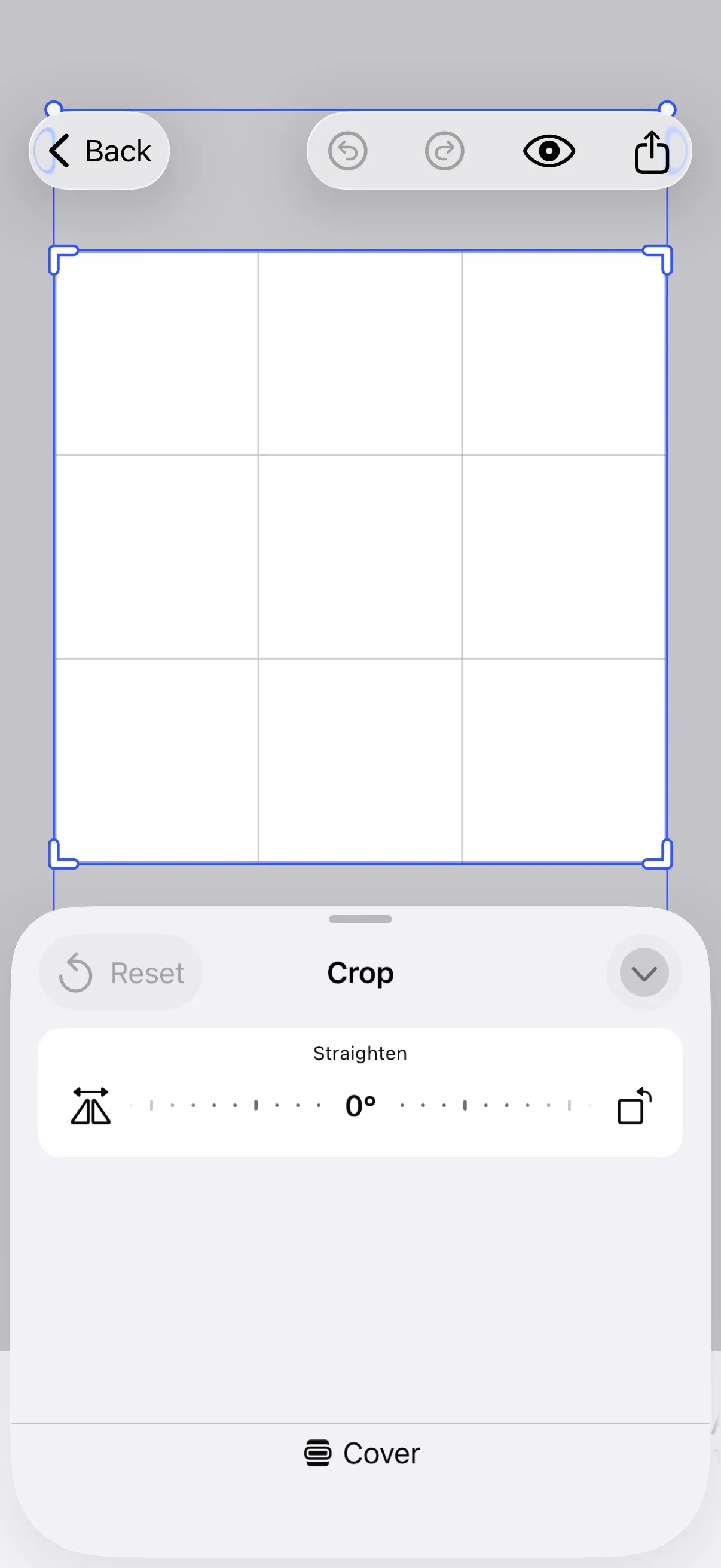Image resolution: width=721 pixels, height=1568 pixels.
Task: Flip the image horizontally
Action: click(90, 1106)
